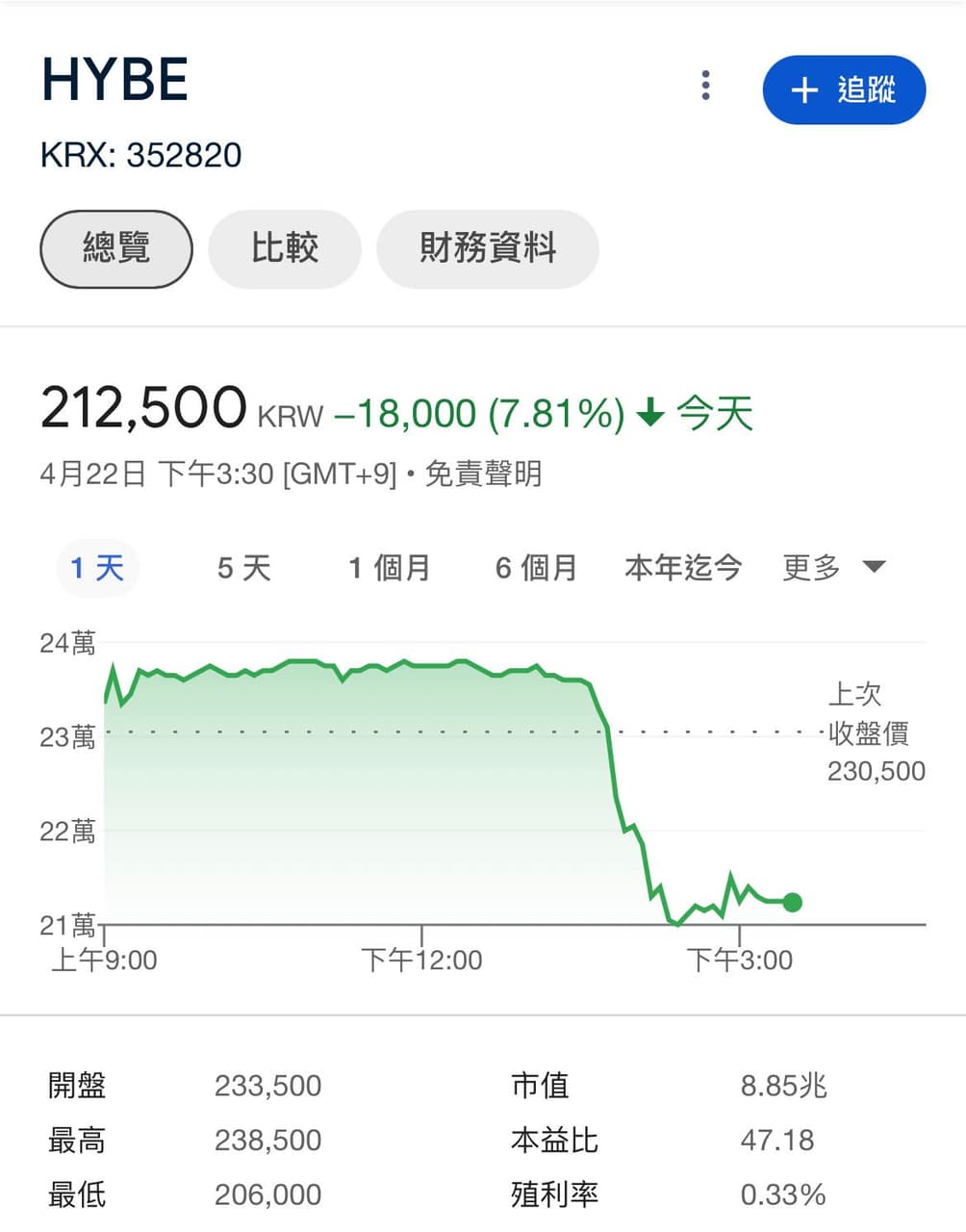This screenshot has height=1232, width=966.
Task: Switch to the 比較 compare tab
Action: [x=285, y=248]
